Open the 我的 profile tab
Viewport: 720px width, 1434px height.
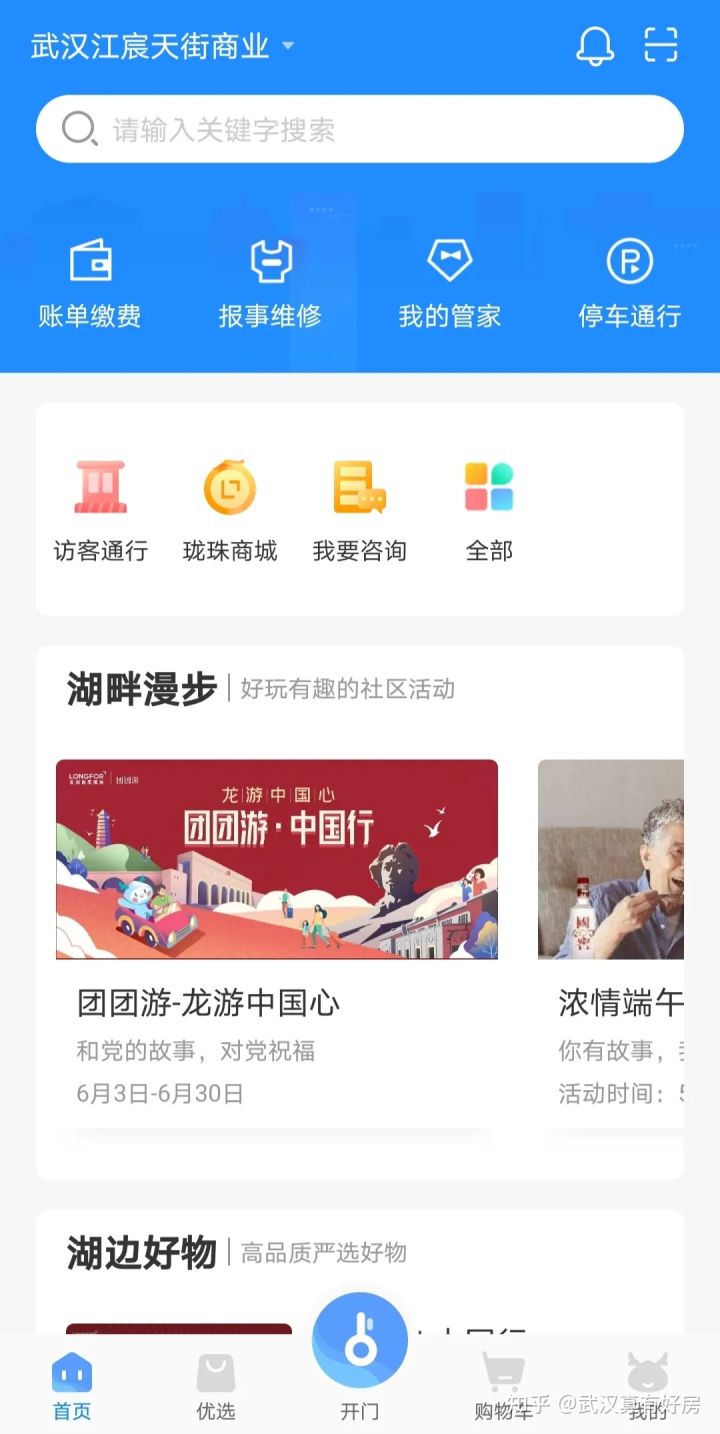click(647, 1385)
